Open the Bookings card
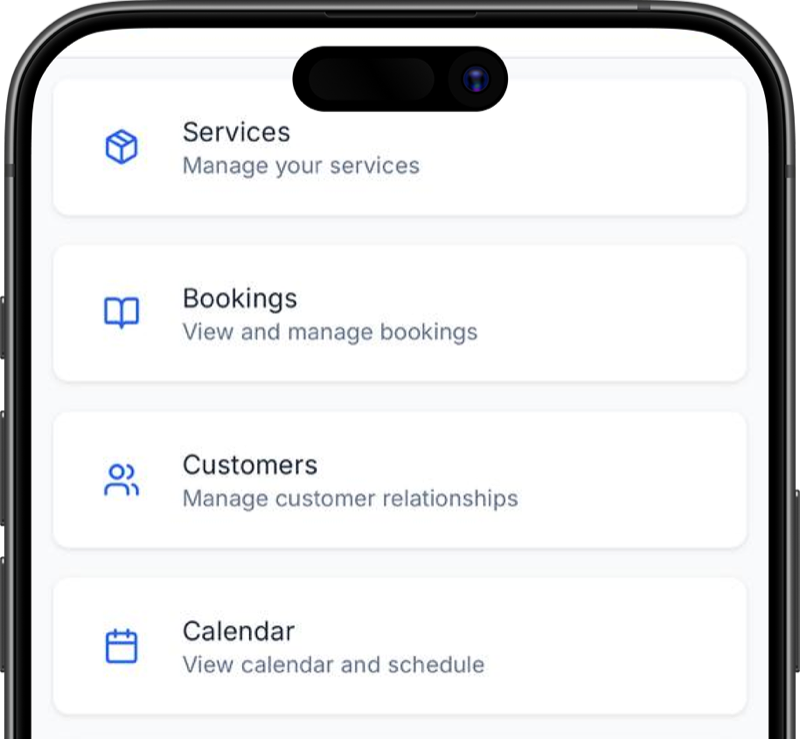 coord(400,313)
